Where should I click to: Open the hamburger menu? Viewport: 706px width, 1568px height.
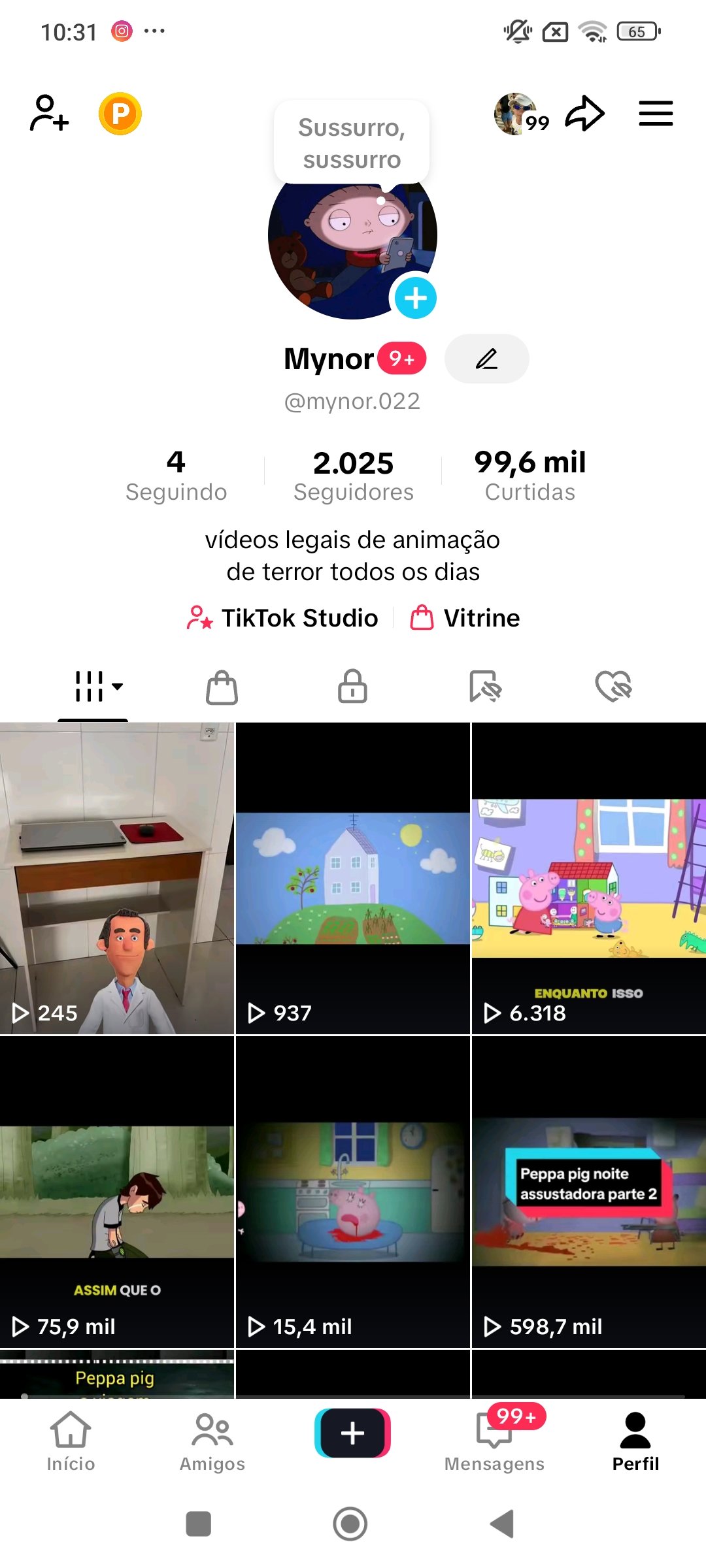pyautogui.click(x=656, y=114)
